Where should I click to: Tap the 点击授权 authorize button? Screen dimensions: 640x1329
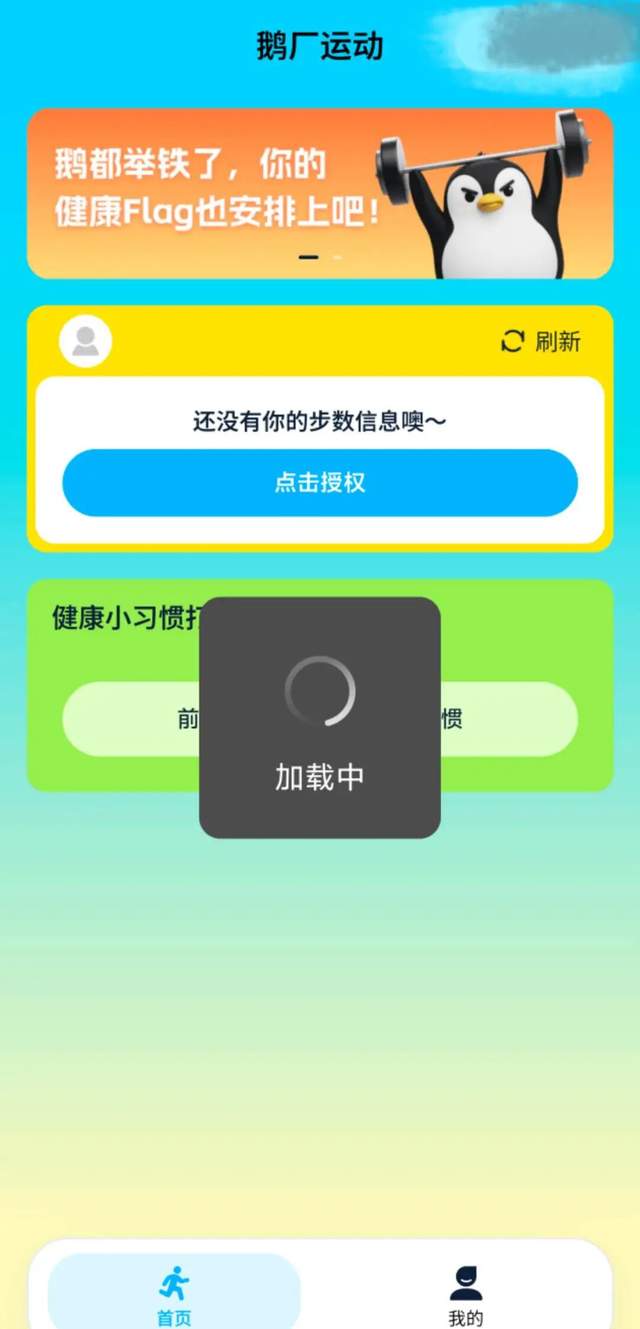pos(319,483)
